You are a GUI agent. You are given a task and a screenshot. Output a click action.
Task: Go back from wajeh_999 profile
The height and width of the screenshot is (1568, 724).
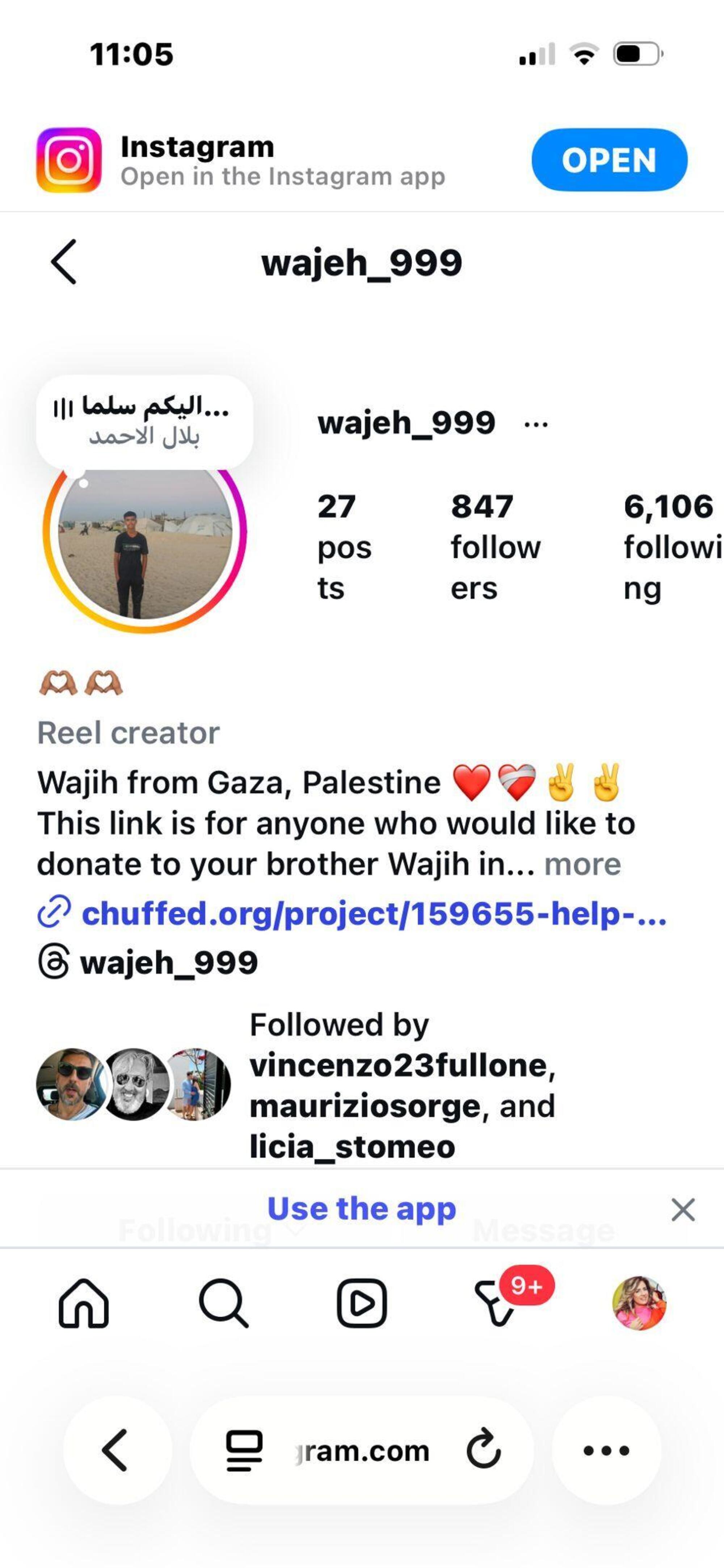point(64,262)
